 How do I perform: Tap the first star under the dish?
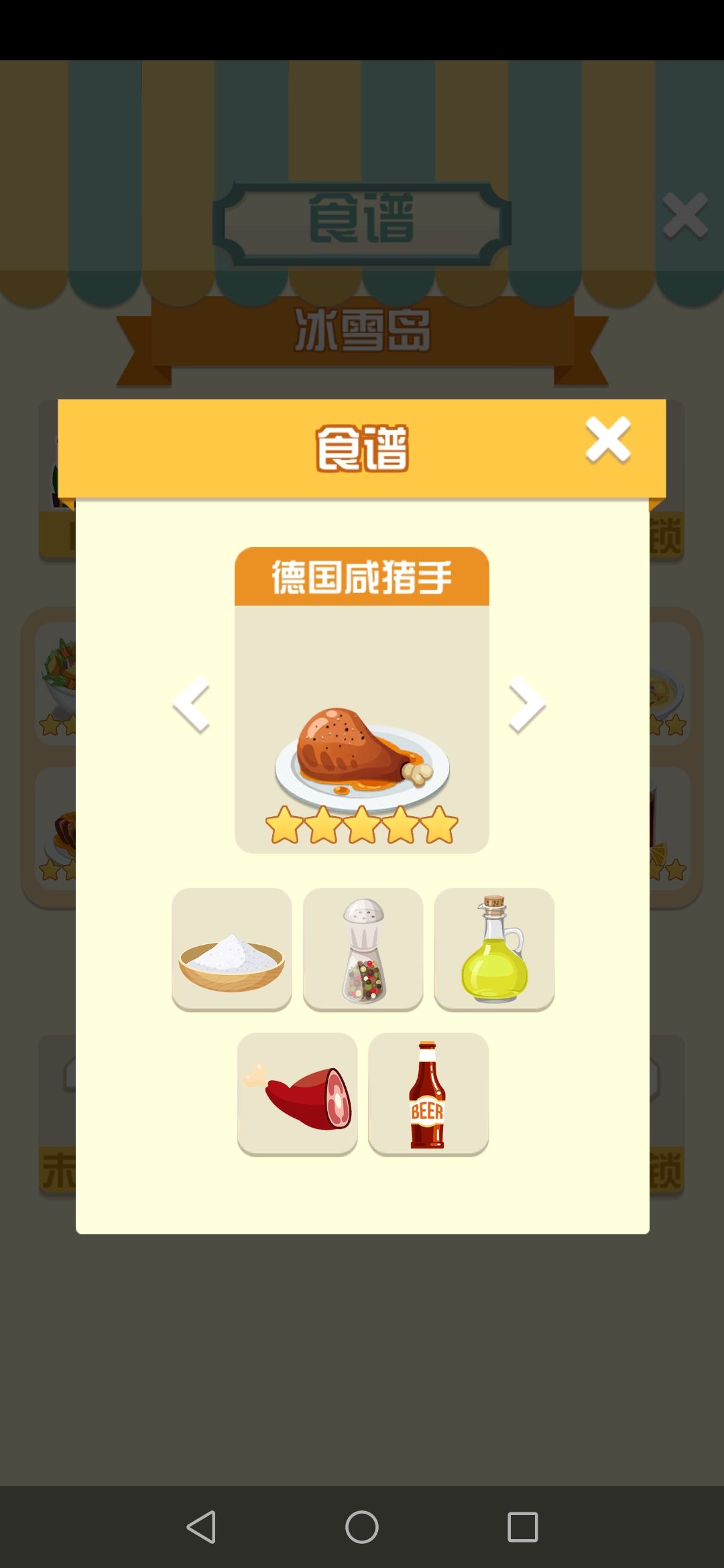tap(285, 826)
